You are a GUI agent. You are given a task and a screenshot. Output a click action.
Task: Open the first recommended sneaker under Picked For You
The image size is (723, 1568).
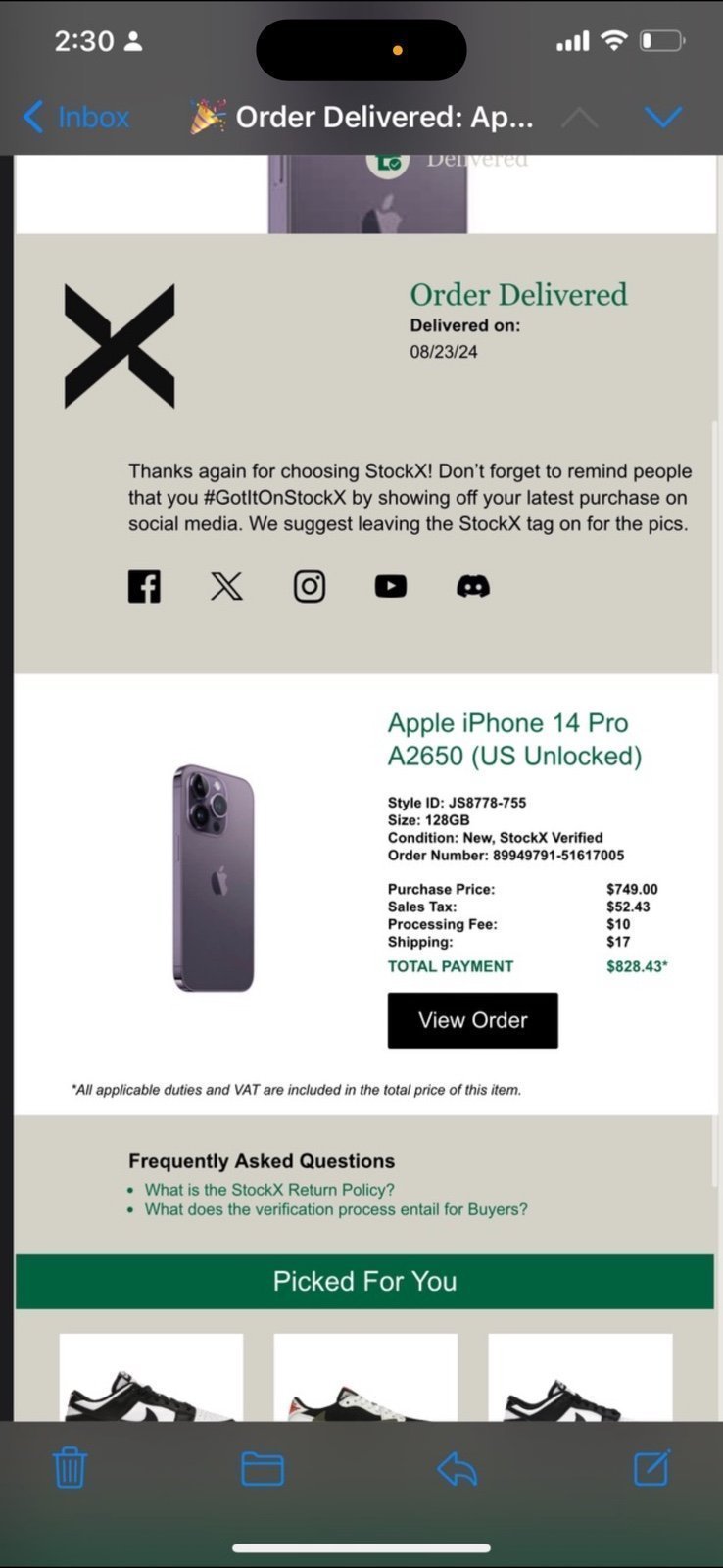tap(151, 1377)
